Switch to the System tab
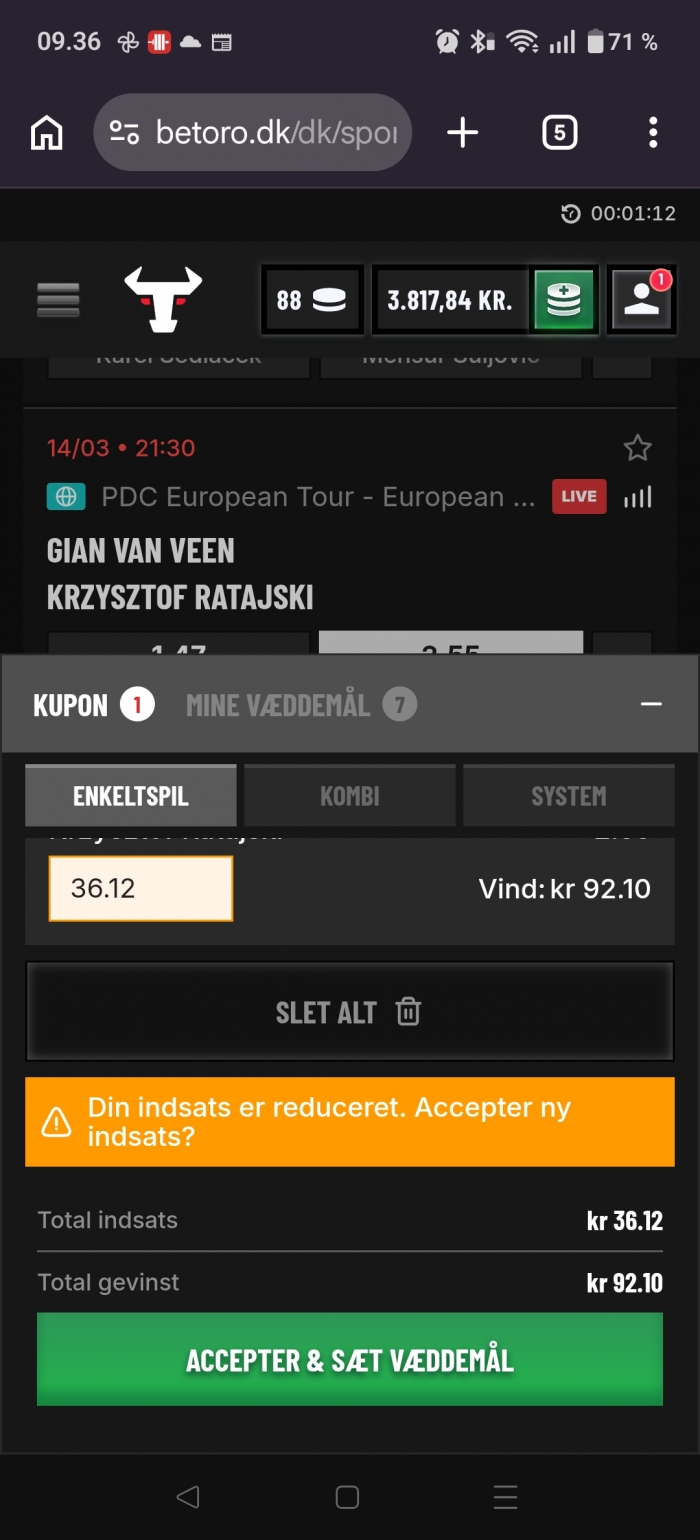Screen dimensions: 700x1540 coord(568,796)
